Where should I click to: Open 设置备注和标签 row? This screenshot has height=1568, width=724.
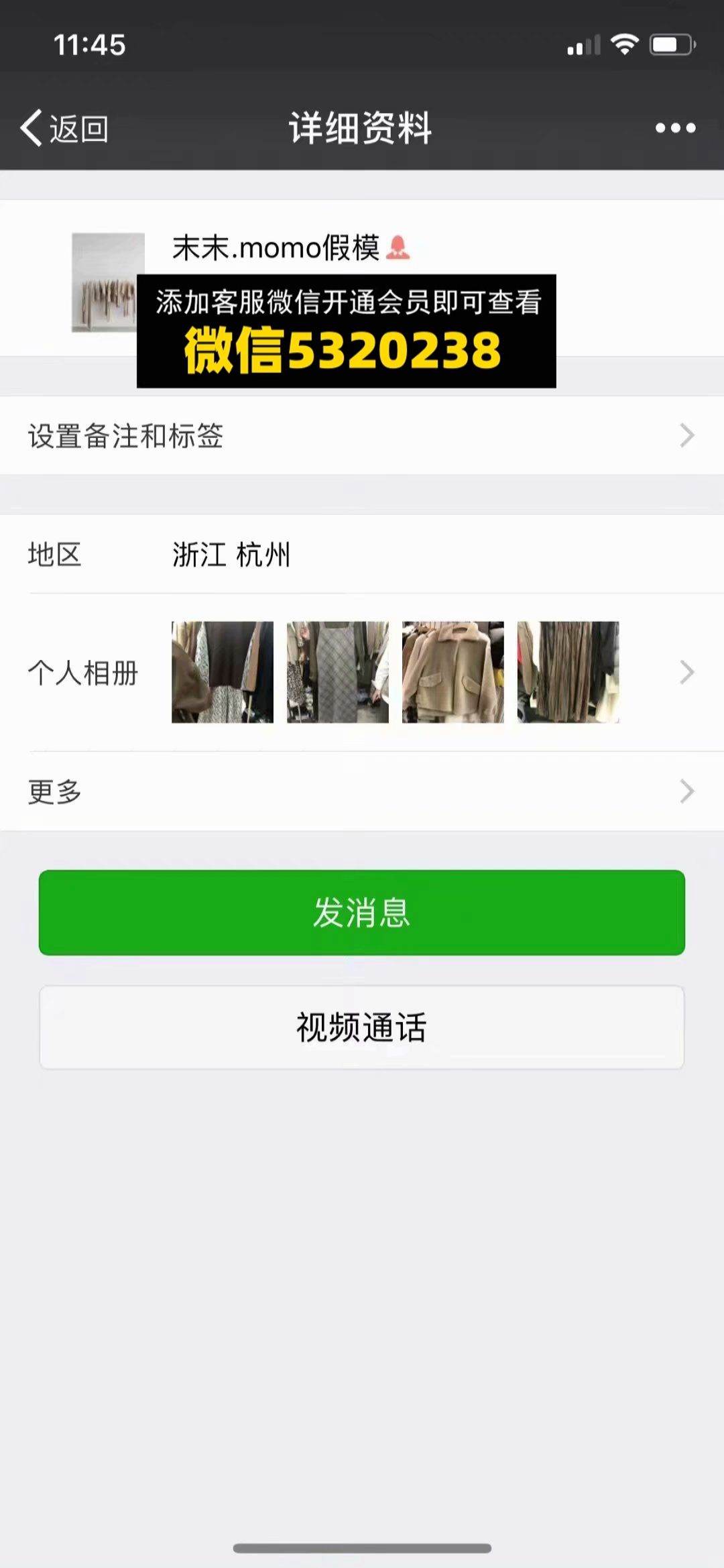[x=362, y=435]
